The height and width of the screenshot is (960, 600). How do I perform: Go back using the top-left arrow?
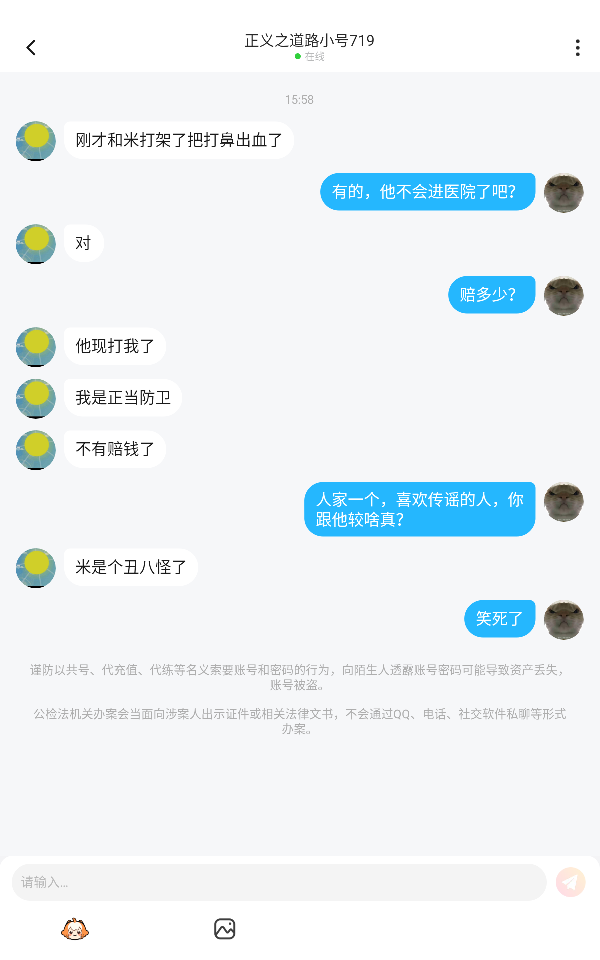coord(31,47)
